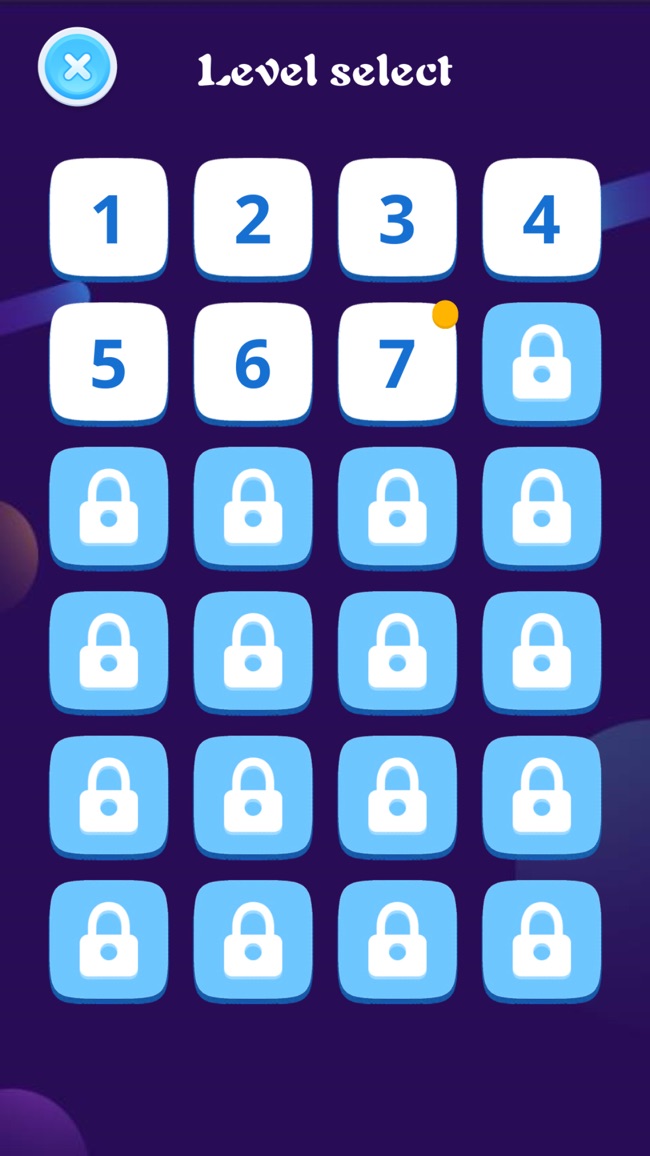Launch level 7 with orange dot
The height and width of the screenshot is (1156, 650).
(x=397, y=363)
